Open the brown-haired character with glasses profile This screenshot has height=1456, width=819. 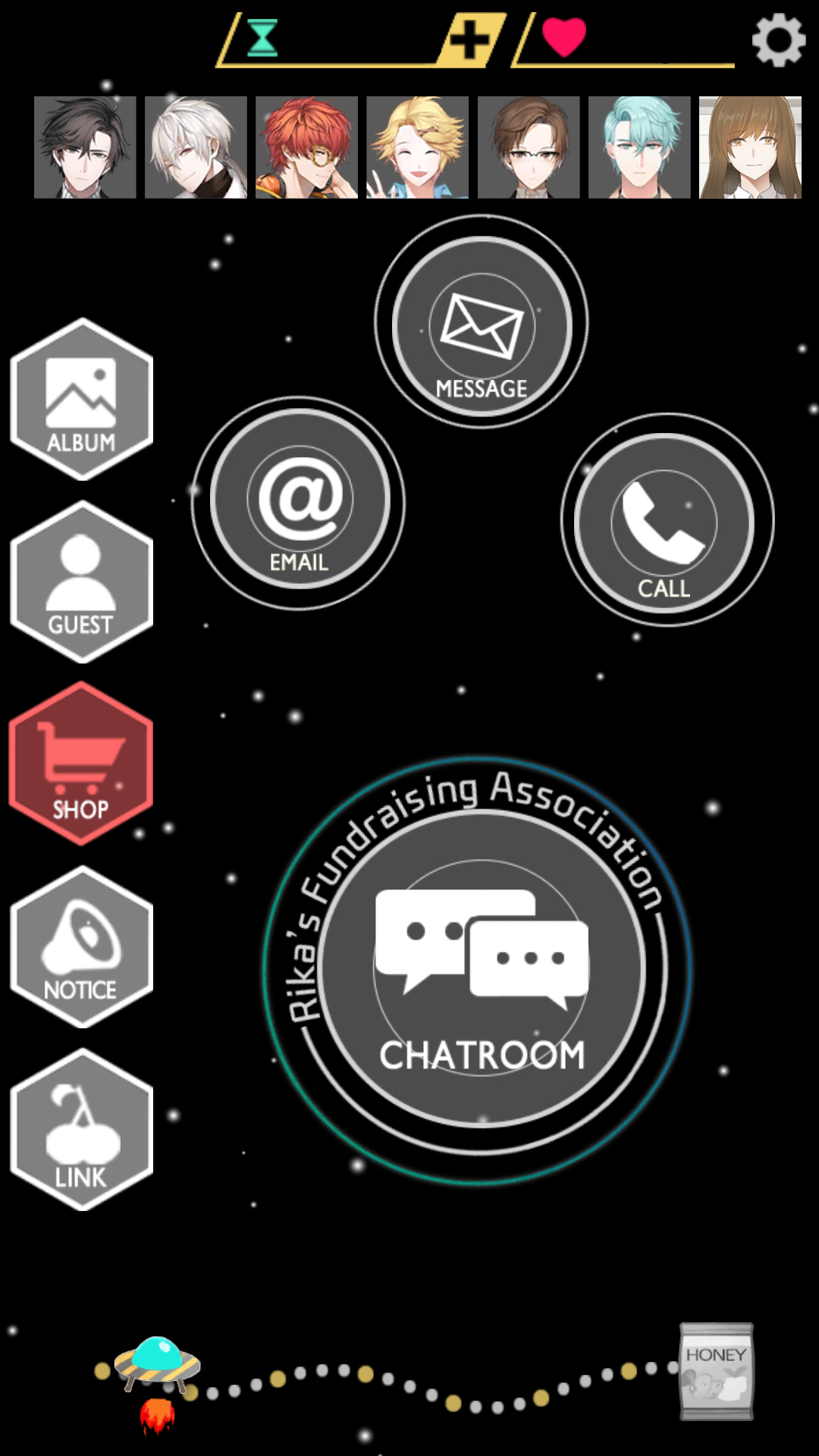[529, 147]
